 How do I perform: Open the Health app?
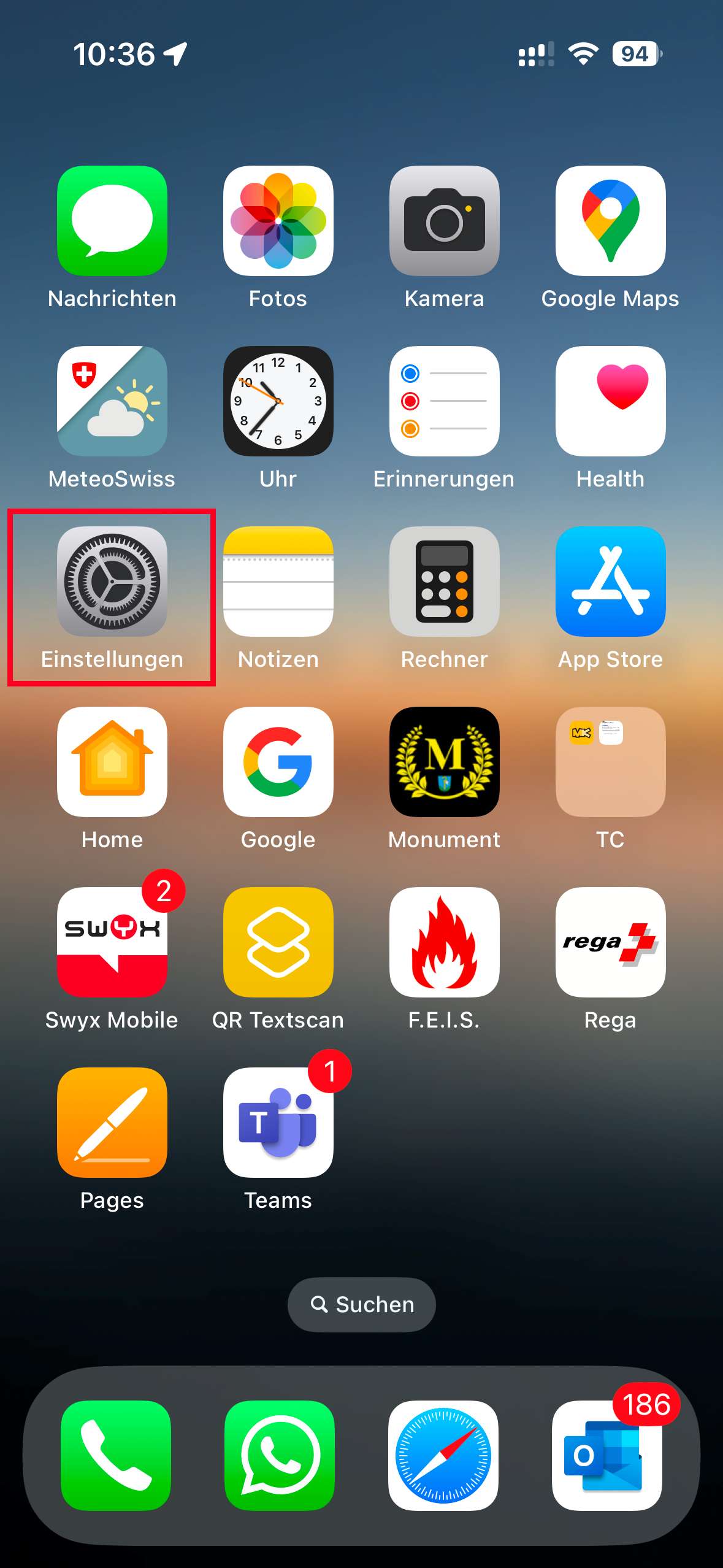(x=610, y=401)
